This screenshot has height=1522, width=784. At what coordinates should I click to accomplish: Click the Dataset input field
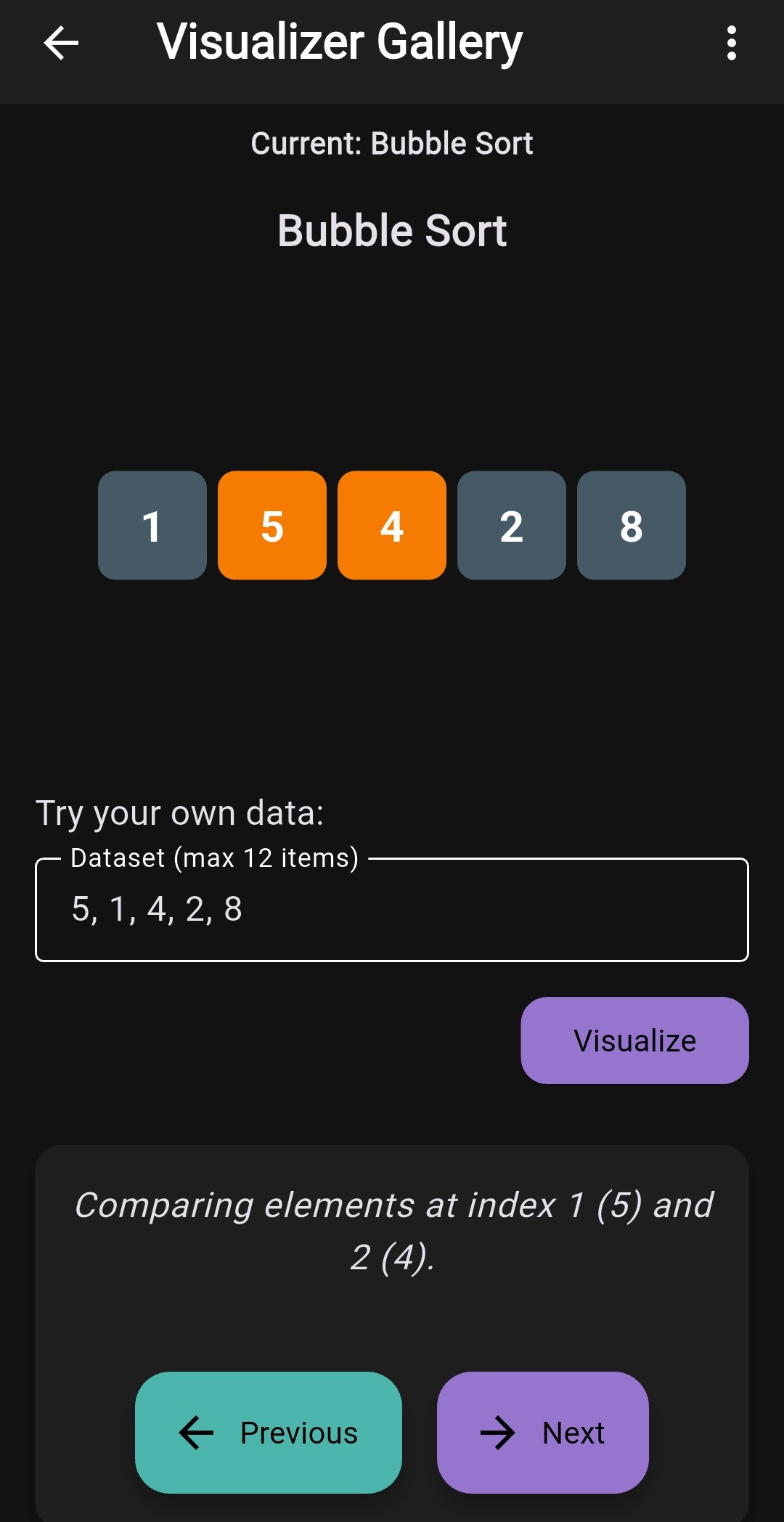pyautogui.click(x=392, y=909)
